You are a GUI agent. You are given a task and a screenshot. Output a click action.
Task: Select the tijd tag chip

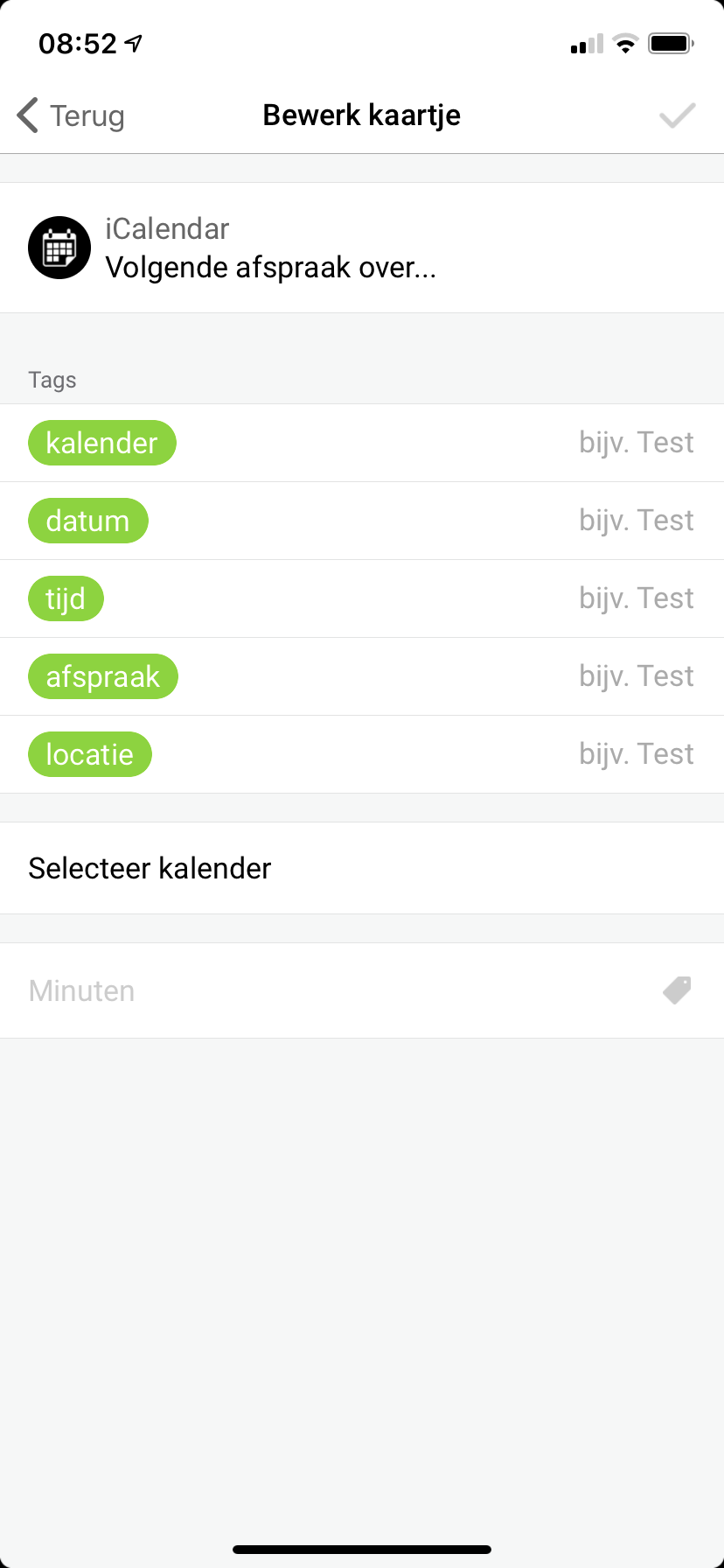(x=66, y=598)
